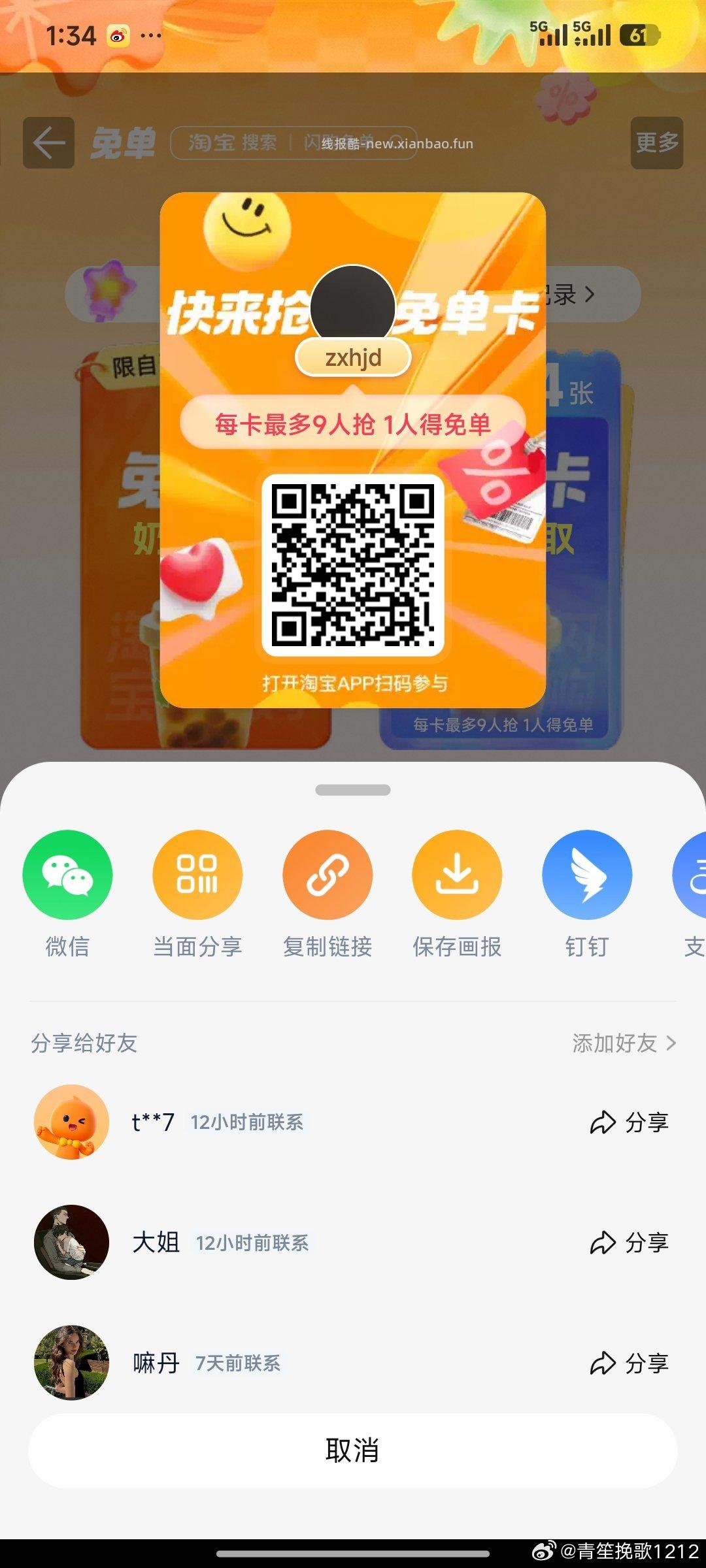This screenshot has width=706, height=1568.
Task: Open t**7's avatar thumbnail
Action: pyautogui.click(x=72, y=1122)
